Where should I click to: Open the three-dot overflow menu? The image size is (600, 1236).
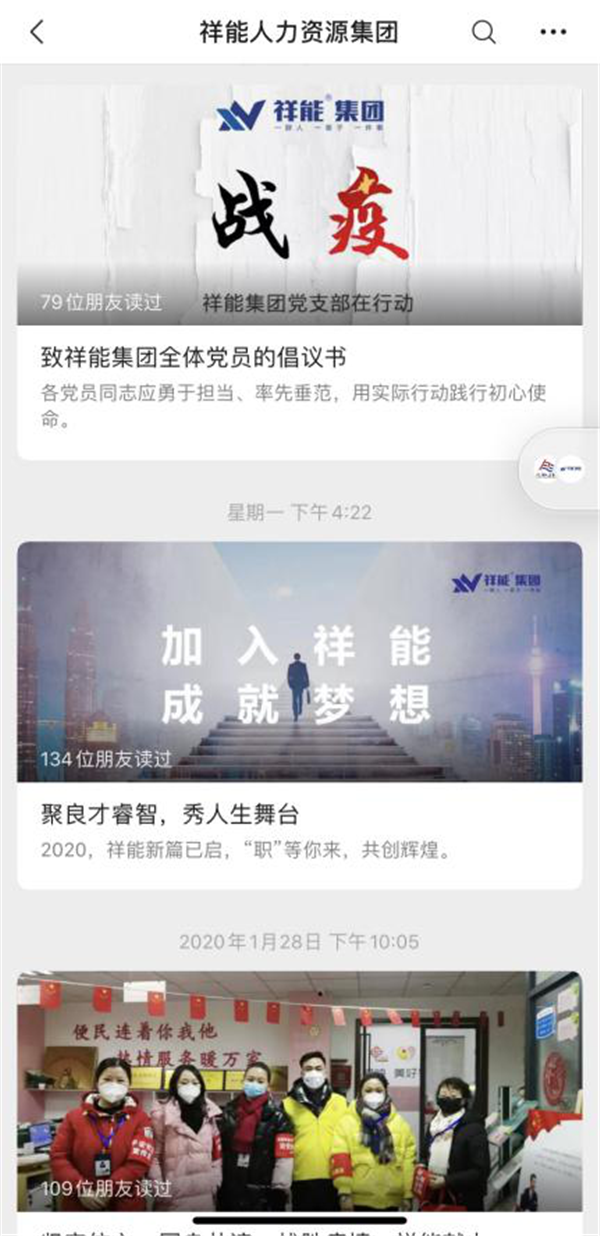click(x=552, y=32)
